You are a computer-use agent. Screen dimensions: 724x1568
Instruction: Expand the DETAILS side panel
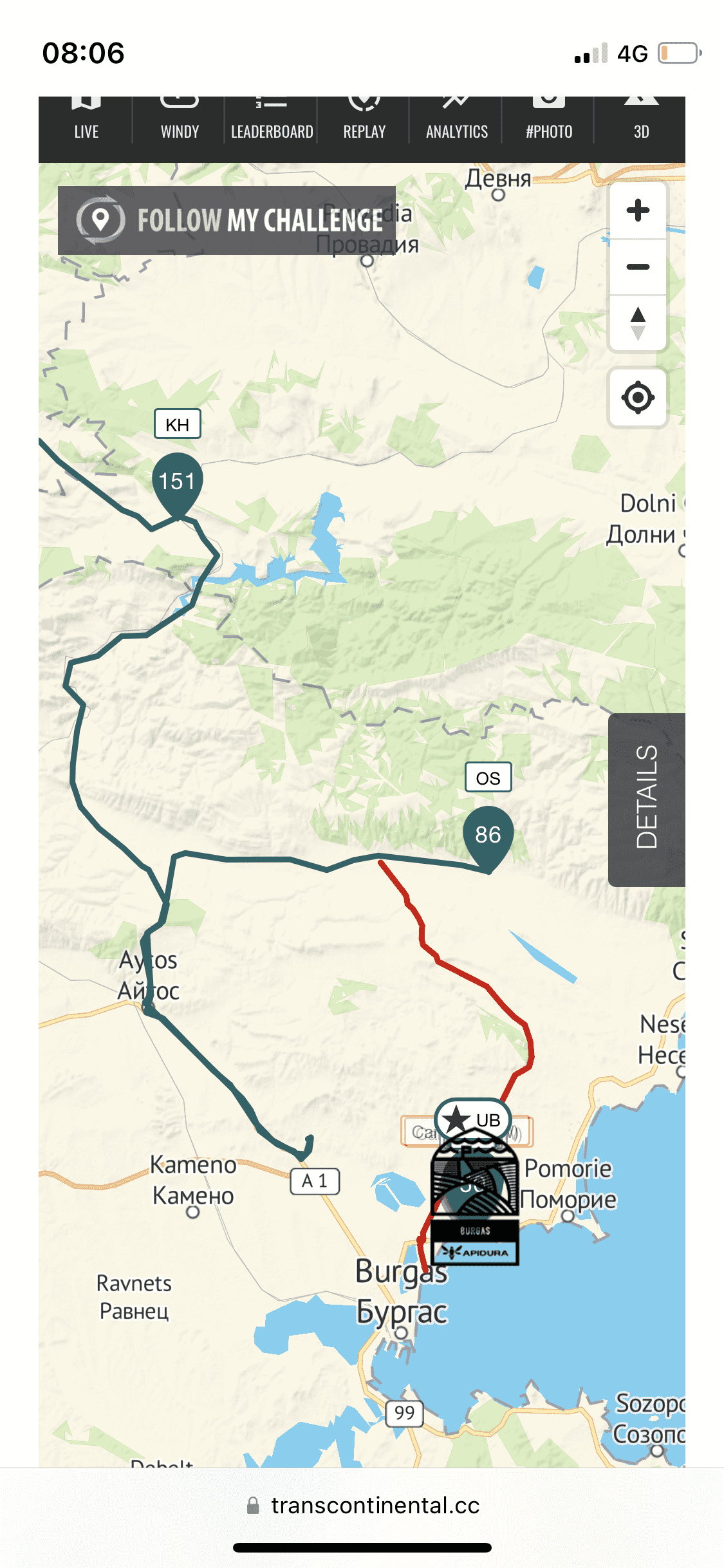tap(647, 799)
